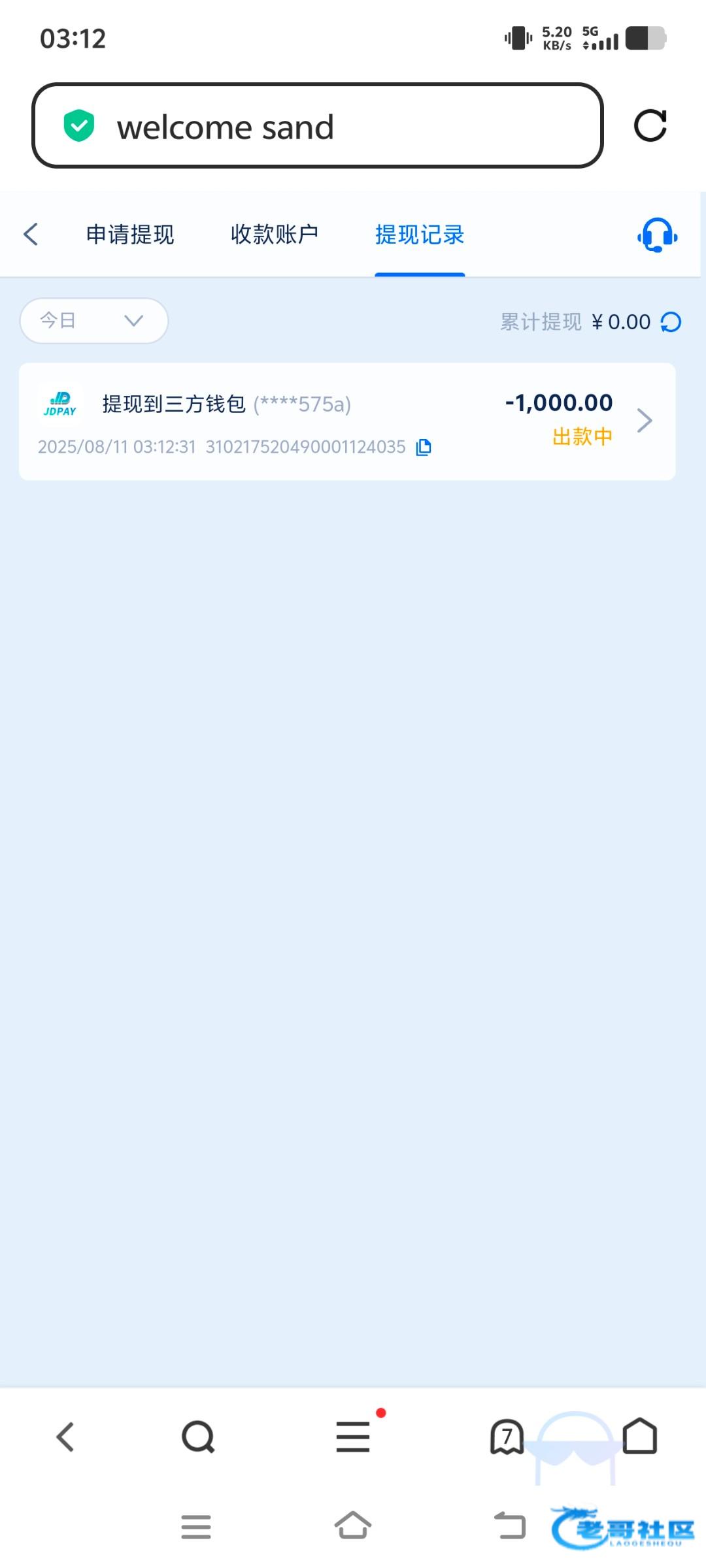Tap the system home button
This screenshot has height=1568, width=706.
coord(353,1526)
